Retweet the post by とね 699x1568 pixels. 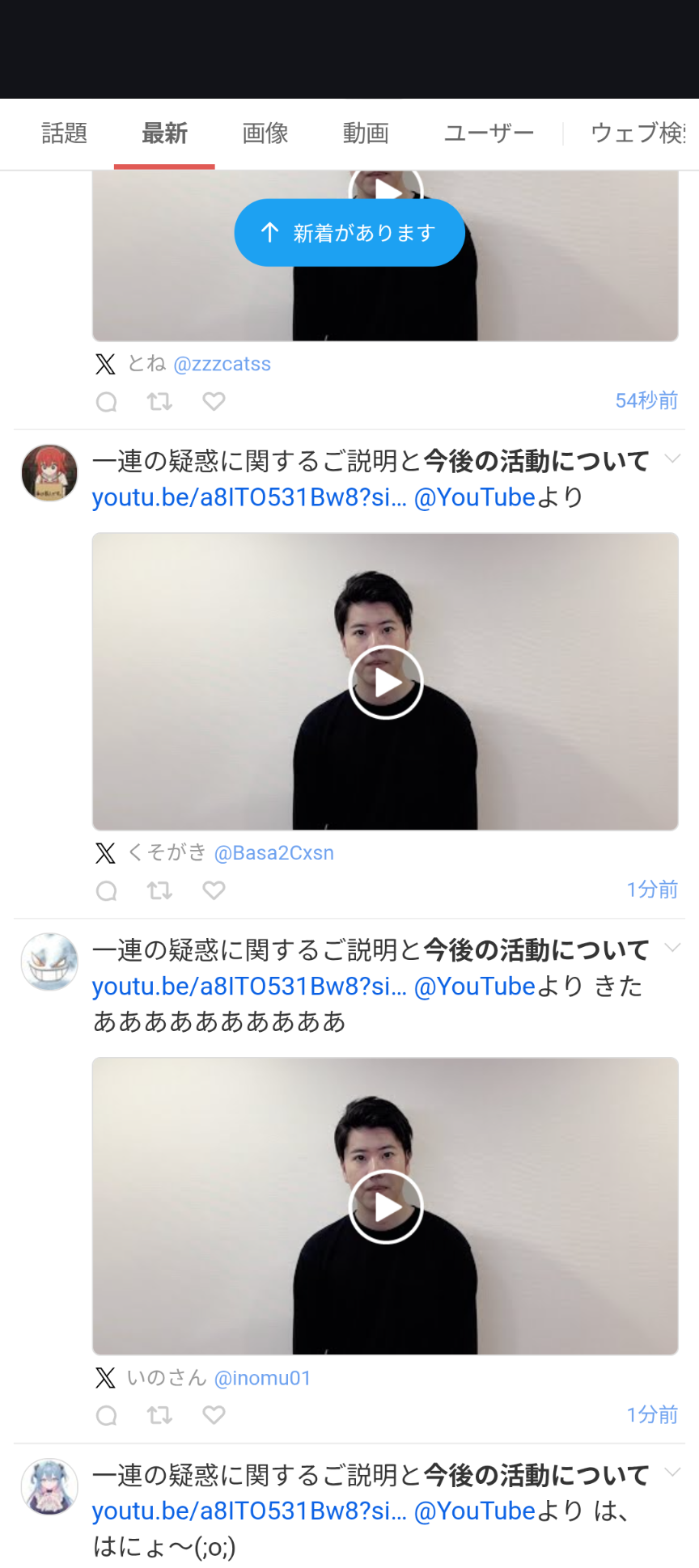159,401
